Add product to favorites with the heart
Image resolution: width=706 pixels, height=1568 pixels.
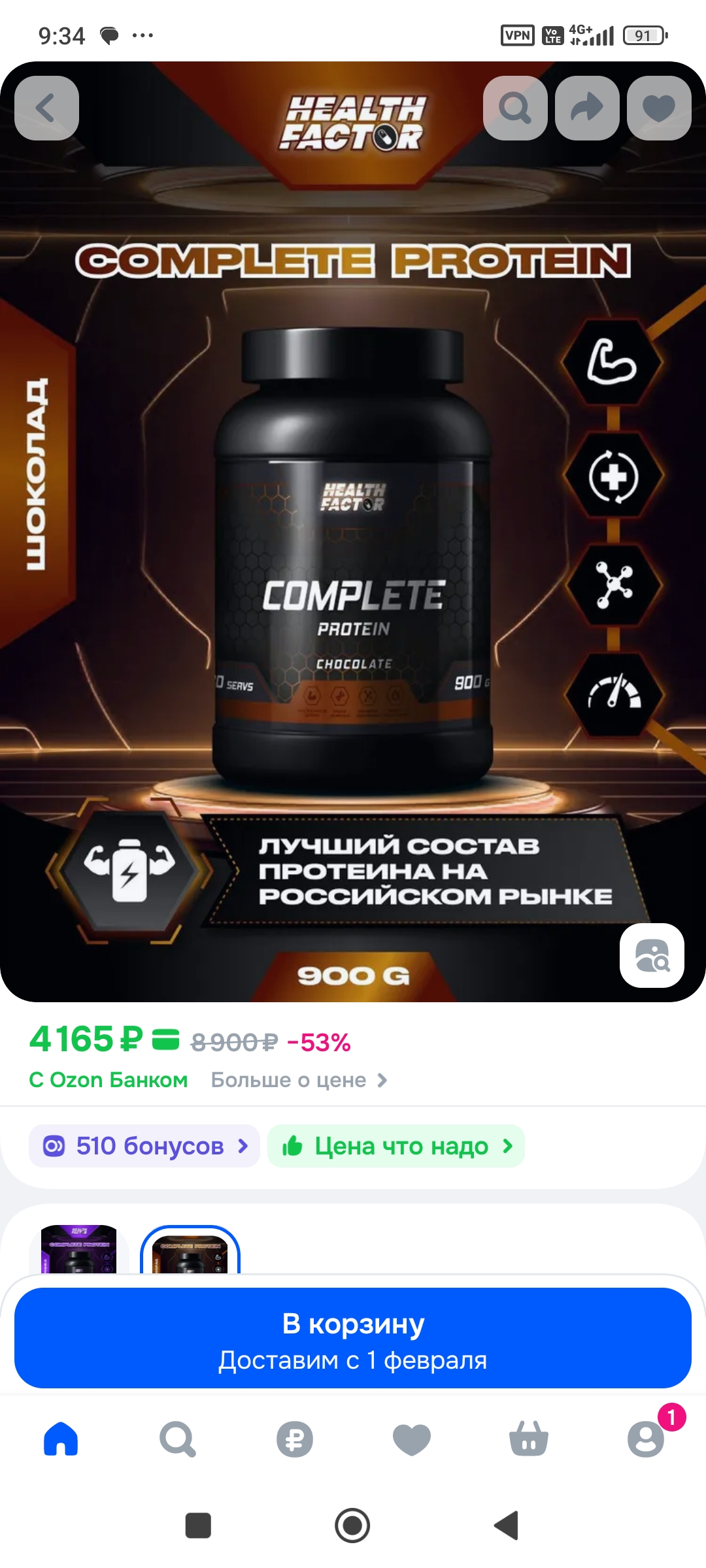click(659, 108)
